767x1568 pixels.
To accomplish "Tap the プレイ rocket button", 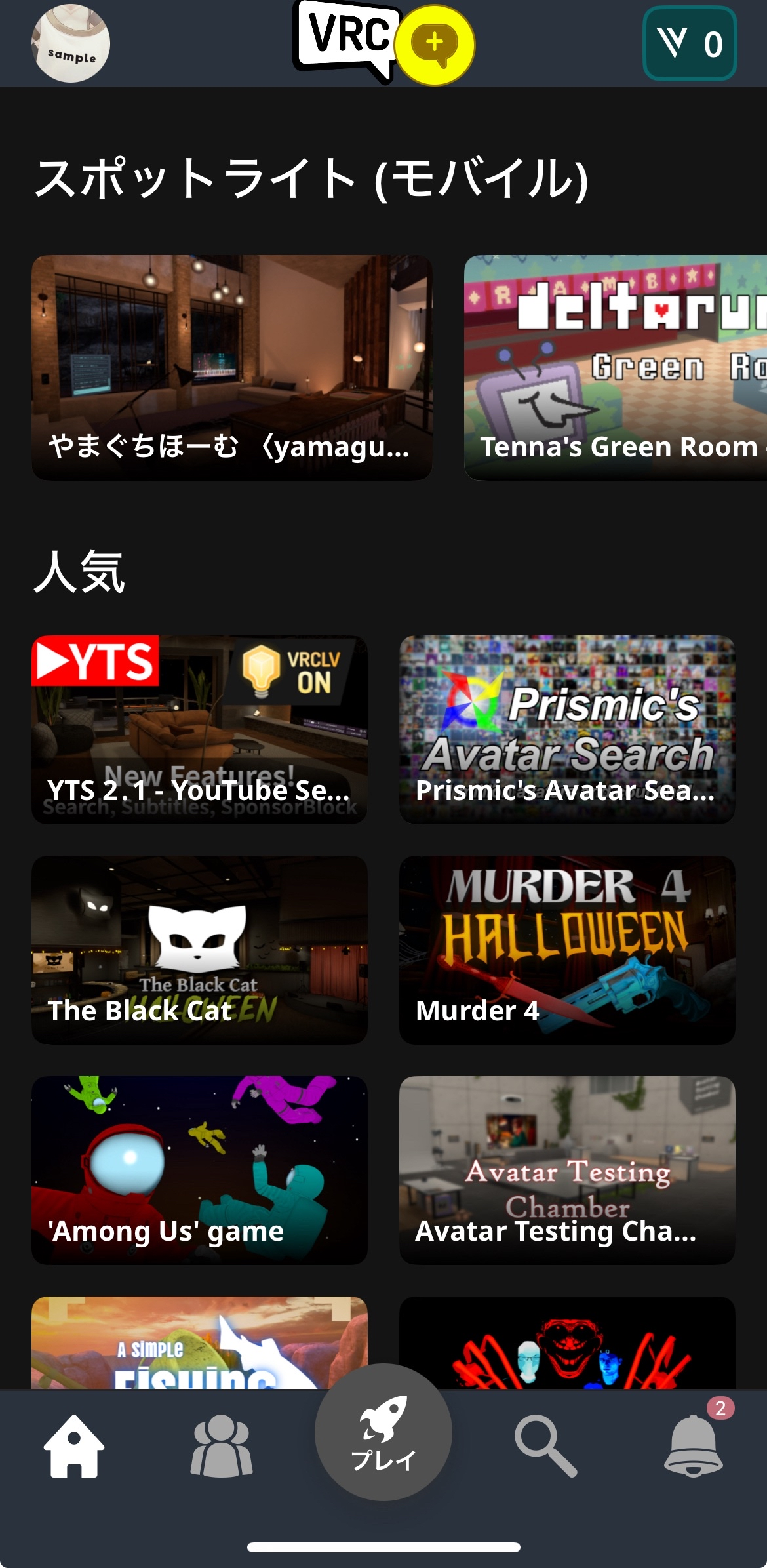I will click(x=383, y=1433).
